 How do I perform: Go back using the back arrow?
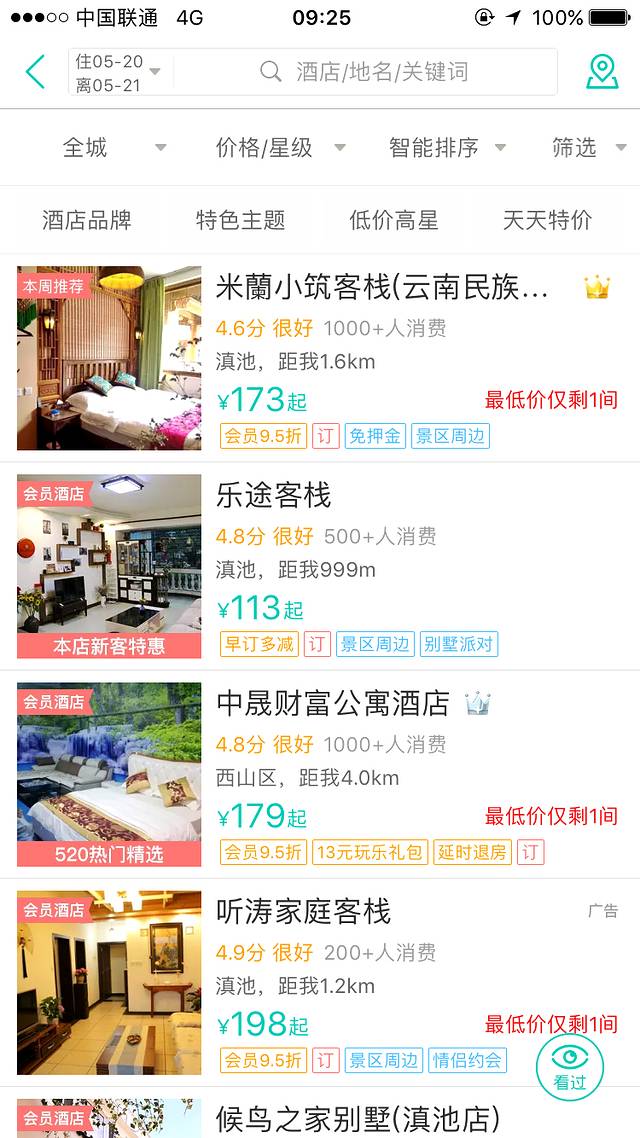pyautogui.click(x=36, y=72)
